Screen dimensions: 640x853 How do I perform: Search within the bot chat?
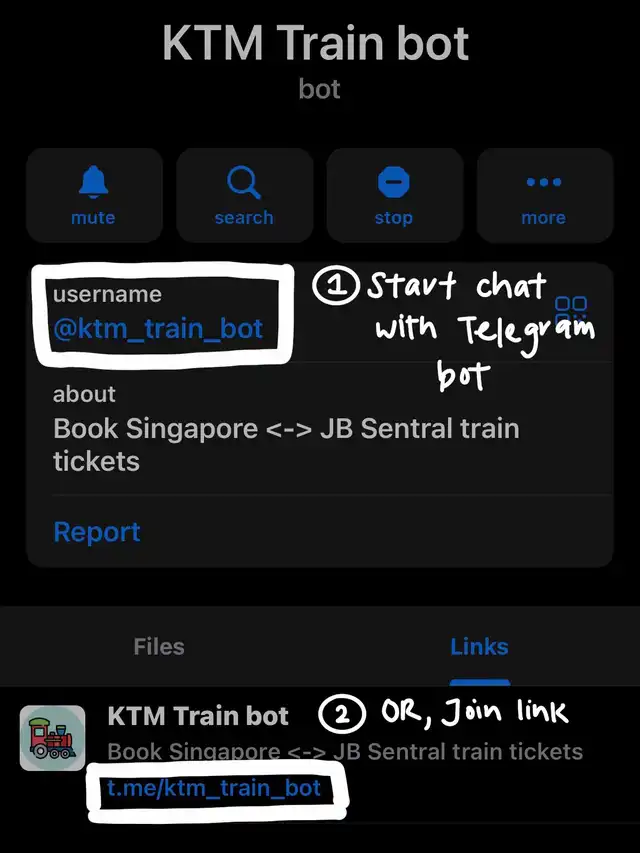pyautogui.click(x=244, y=195)
